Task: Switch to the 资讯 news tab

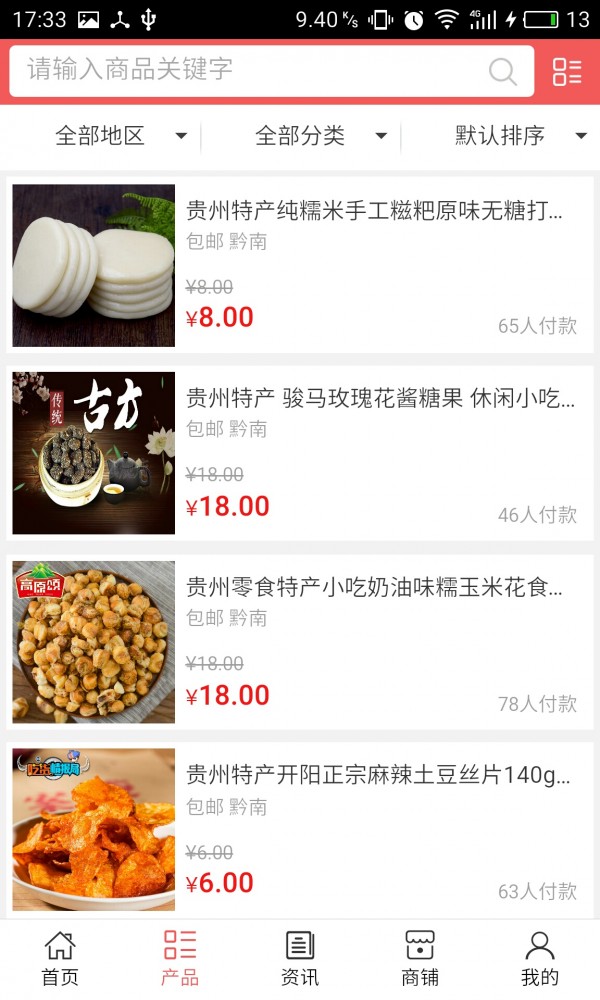Action: [300, 958]
